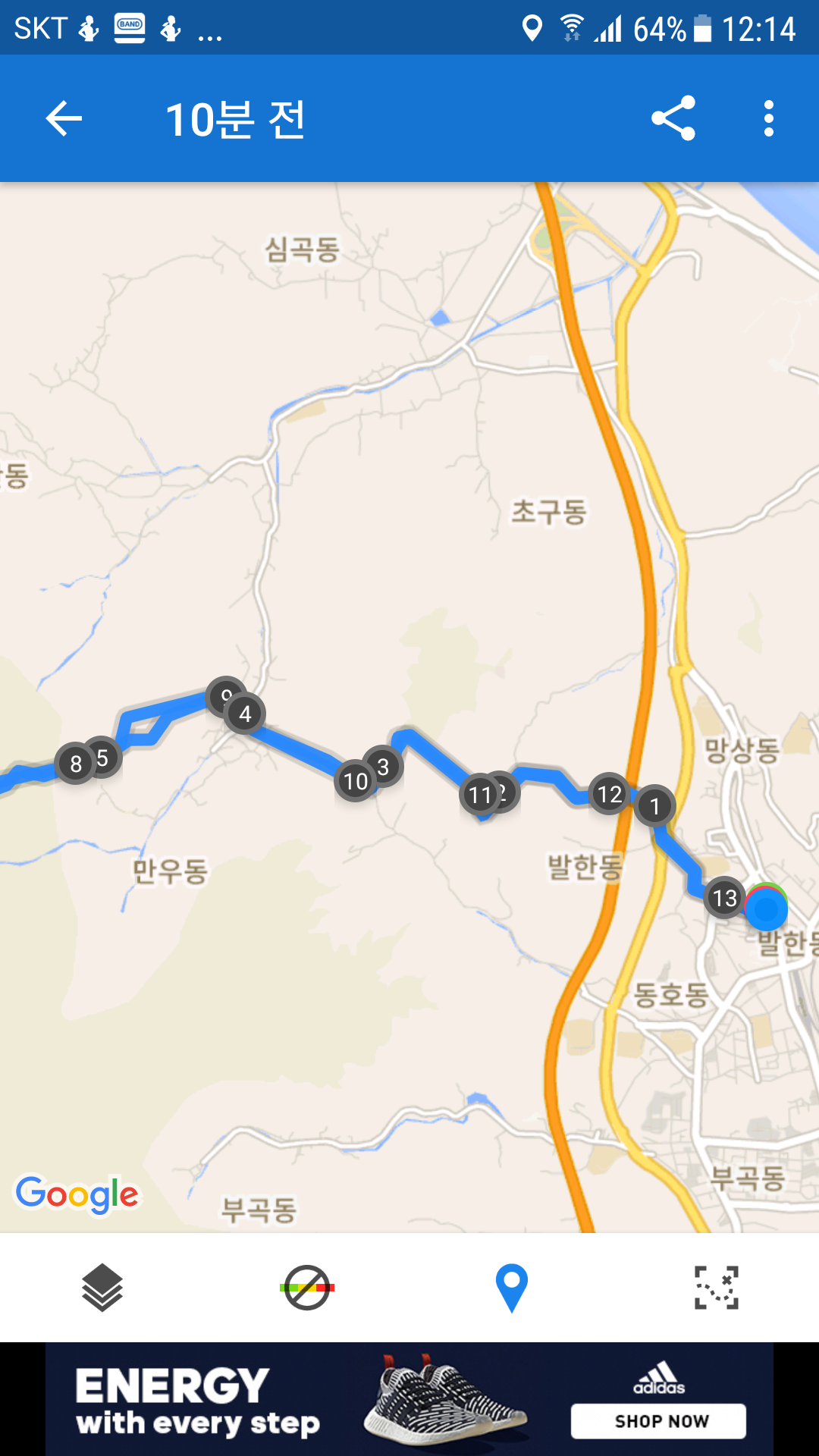Select route marker 8
Viewport: 819px width, 1456px height.
point(75,764)
